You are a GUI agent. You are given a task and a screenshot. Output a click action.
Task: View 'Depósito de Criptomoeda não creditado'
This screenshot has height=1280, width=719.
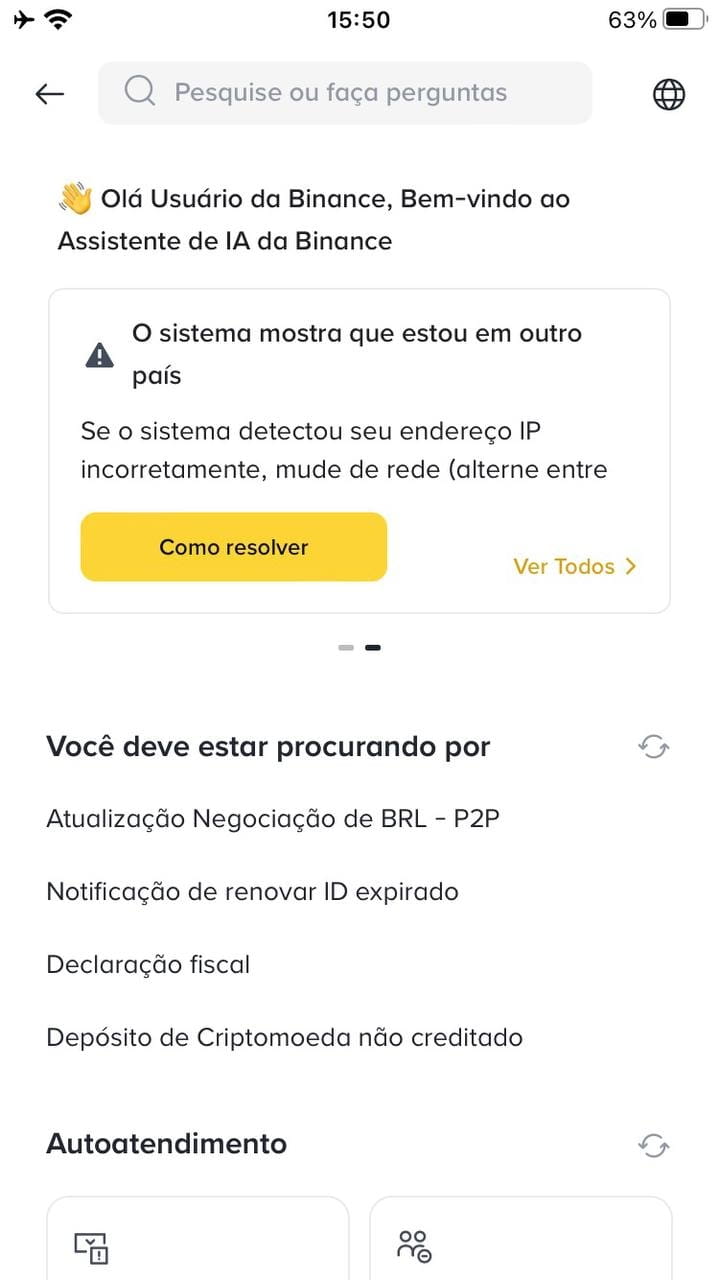[x=284, y=1037]
